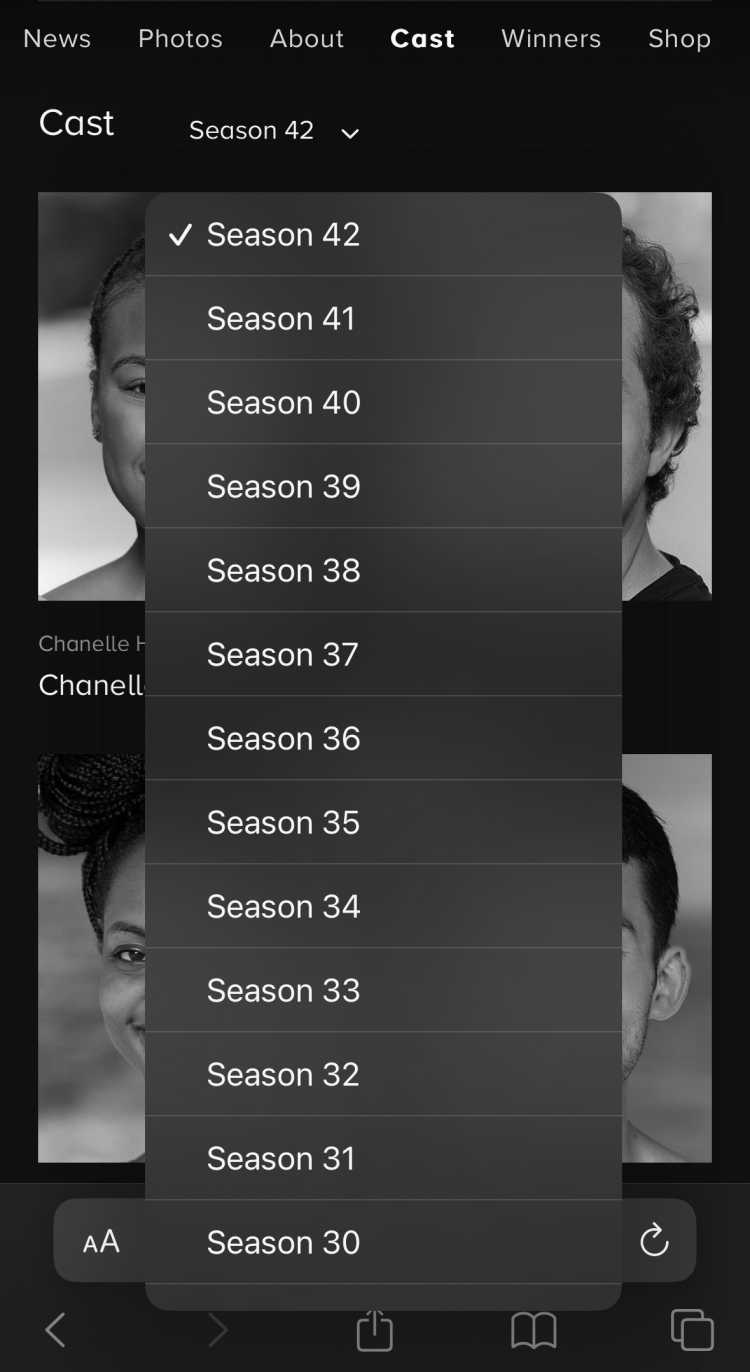
Task: Select Season 30
Action: coord(382,1242)
